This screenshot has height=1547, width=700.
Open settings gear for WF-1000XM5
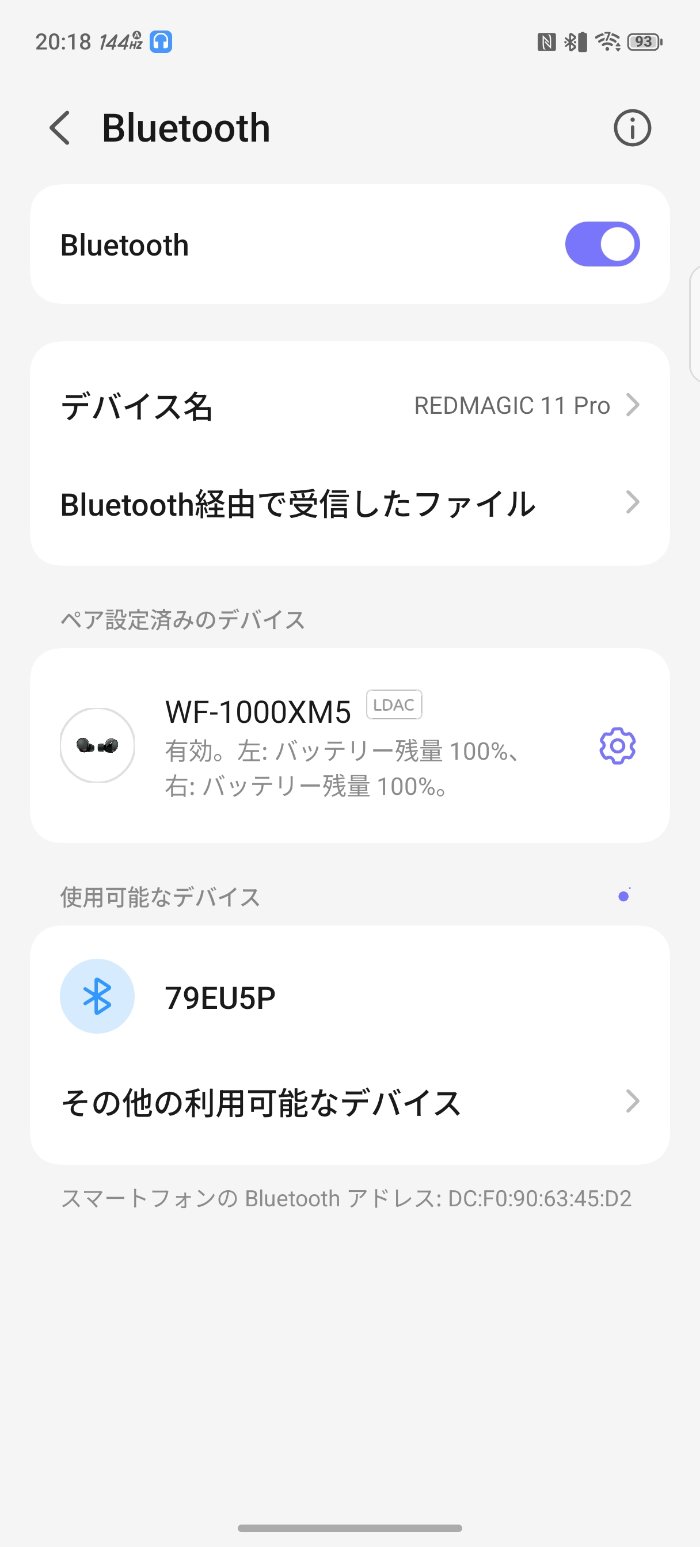click(x=617, y=746)
